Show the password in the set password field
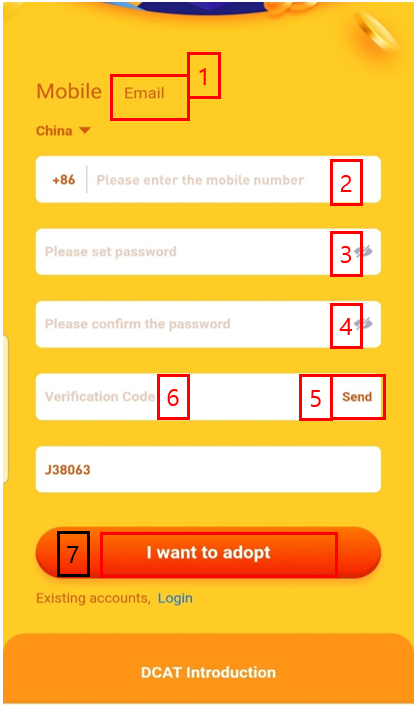Viewport: 417px width, 710px height. click(x=364, y=251)
